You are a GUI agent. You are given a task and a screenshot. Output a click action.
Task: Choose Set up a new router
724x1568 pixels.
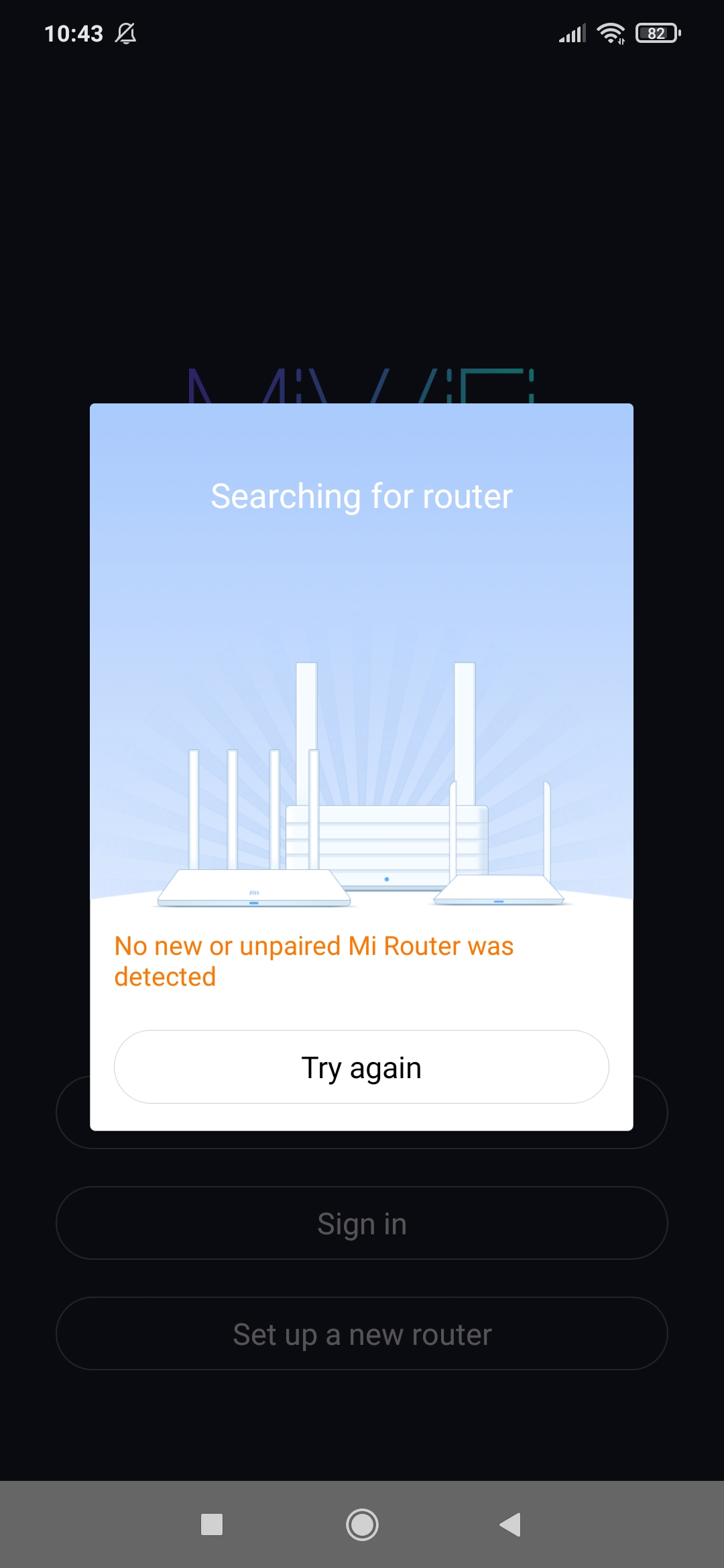(x=361, y=1334)
